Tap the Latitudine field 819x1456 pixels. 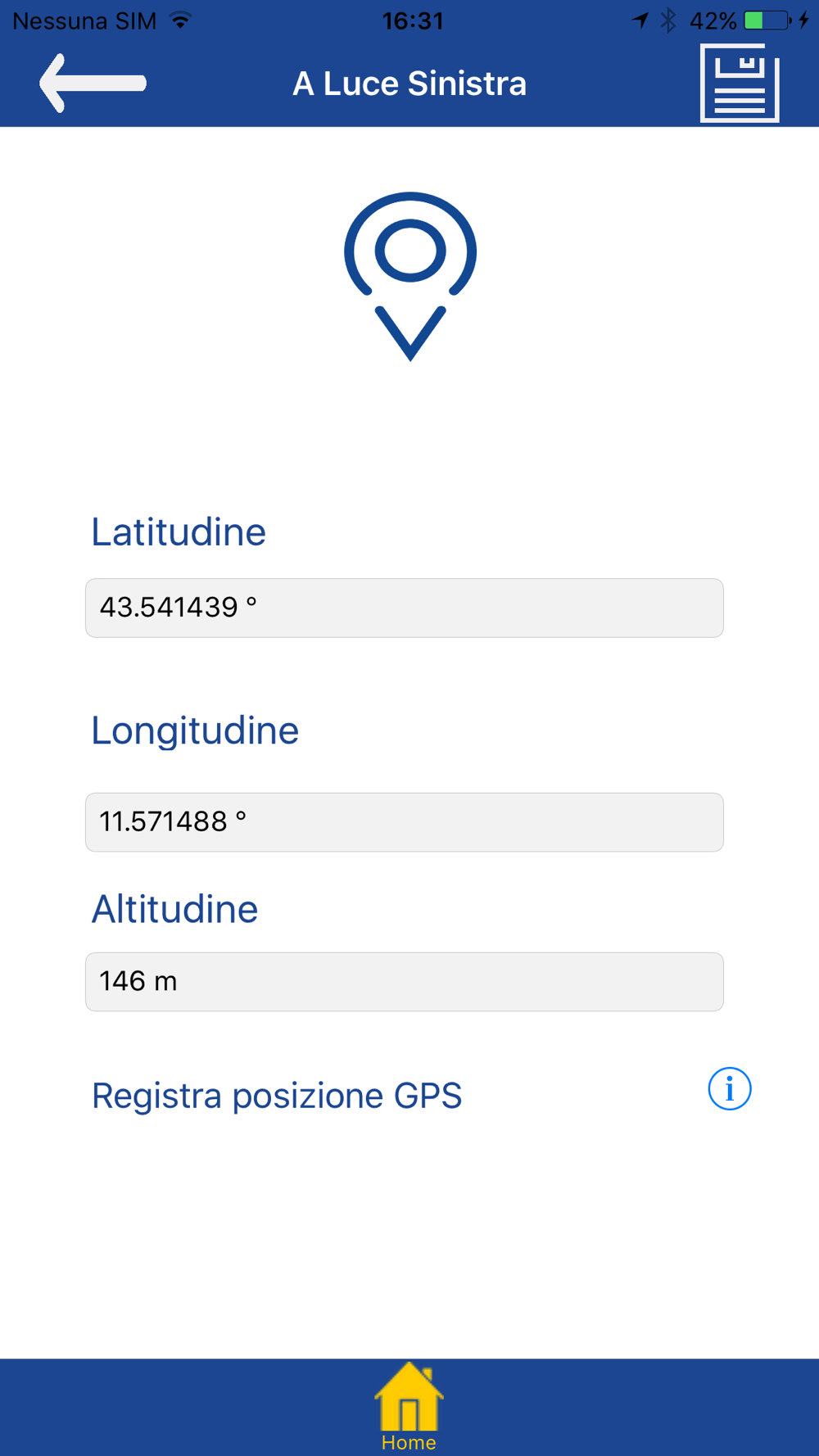[x=405, y=608]
